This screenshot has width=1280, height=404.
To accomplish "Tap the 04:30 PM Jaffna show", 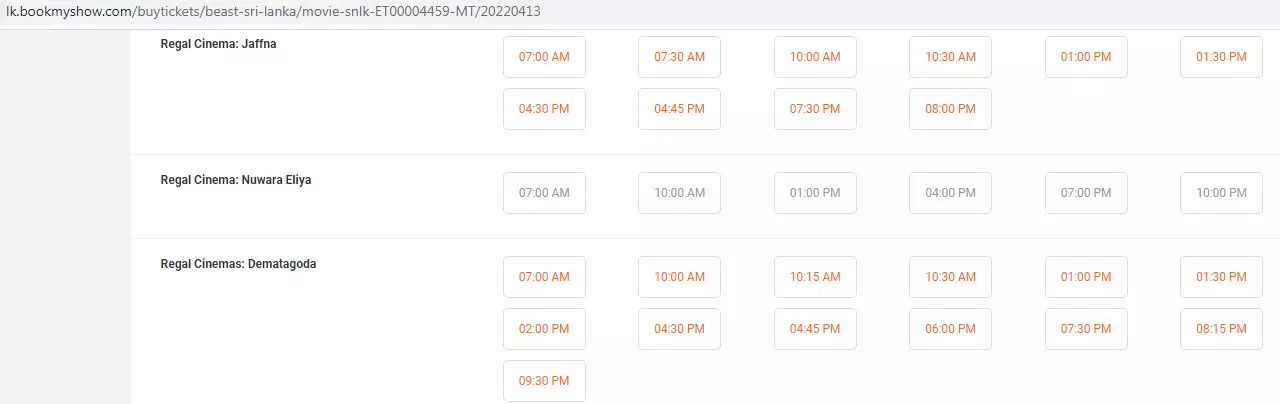I will click(544, 109).
